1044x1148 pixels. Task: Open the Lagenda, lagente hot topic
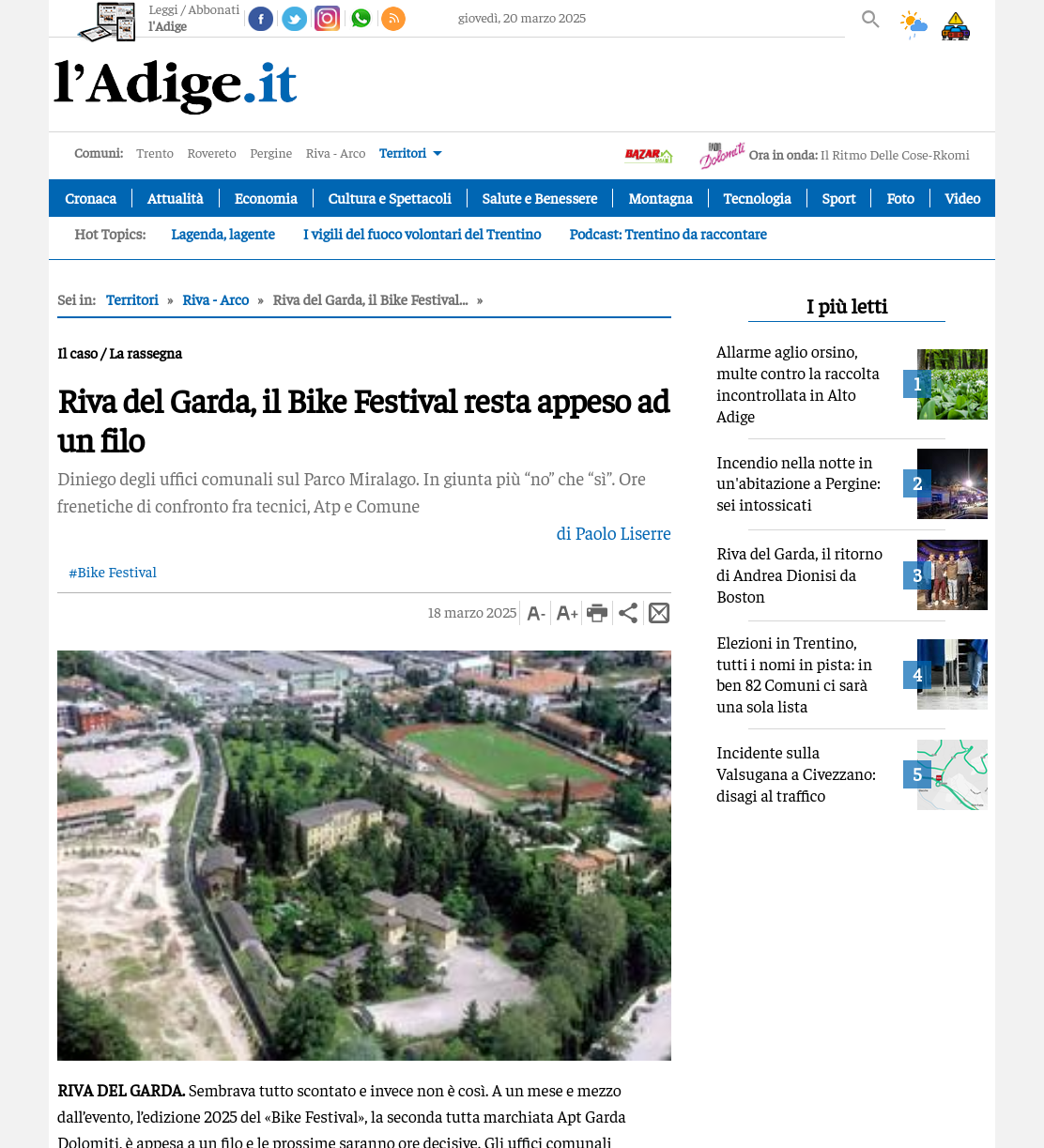tap(223, 234)
